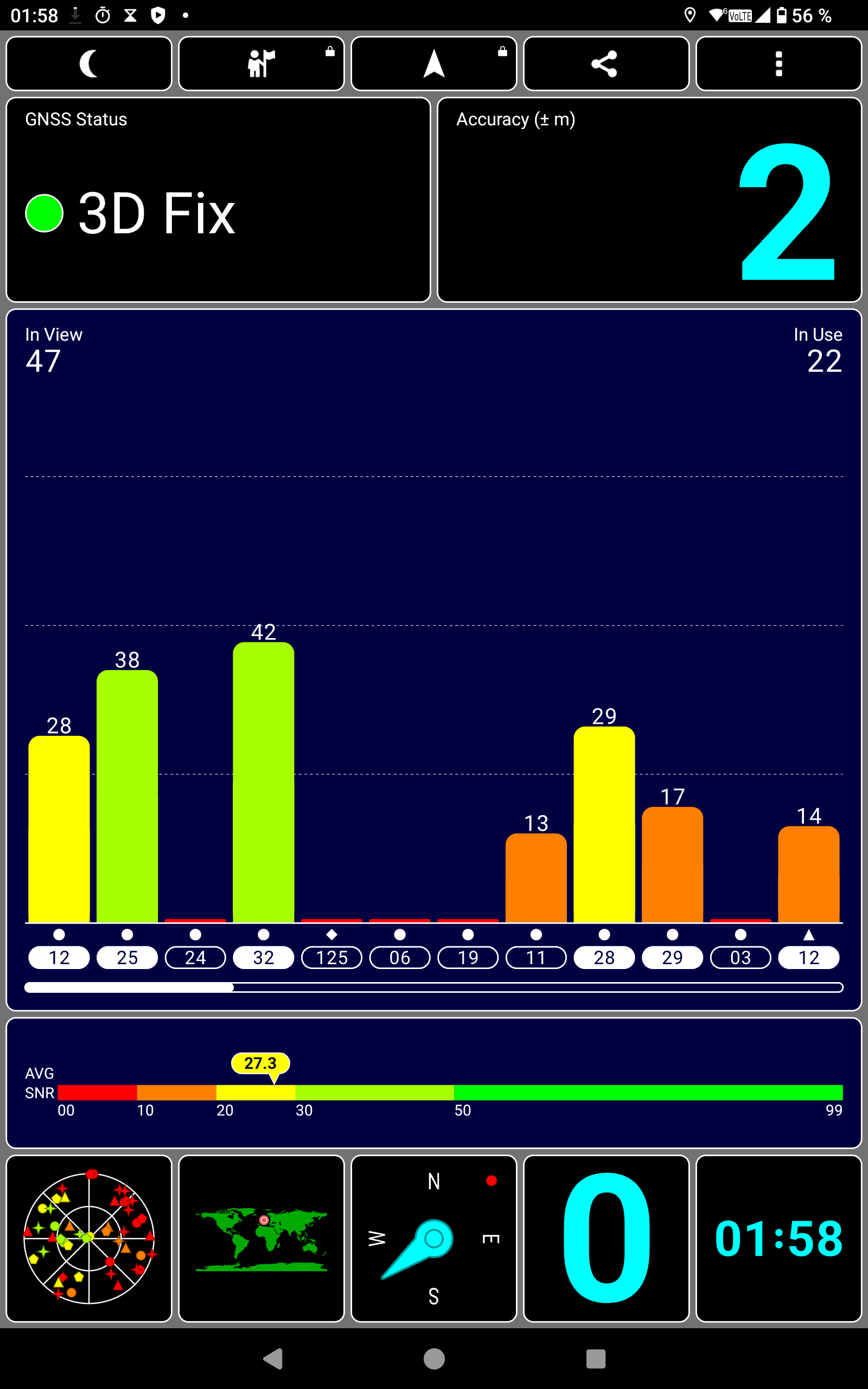This screenshot has width=868, height=1389.
Task: Toggle night mode with the moon icon
Action: coord(89,63)
